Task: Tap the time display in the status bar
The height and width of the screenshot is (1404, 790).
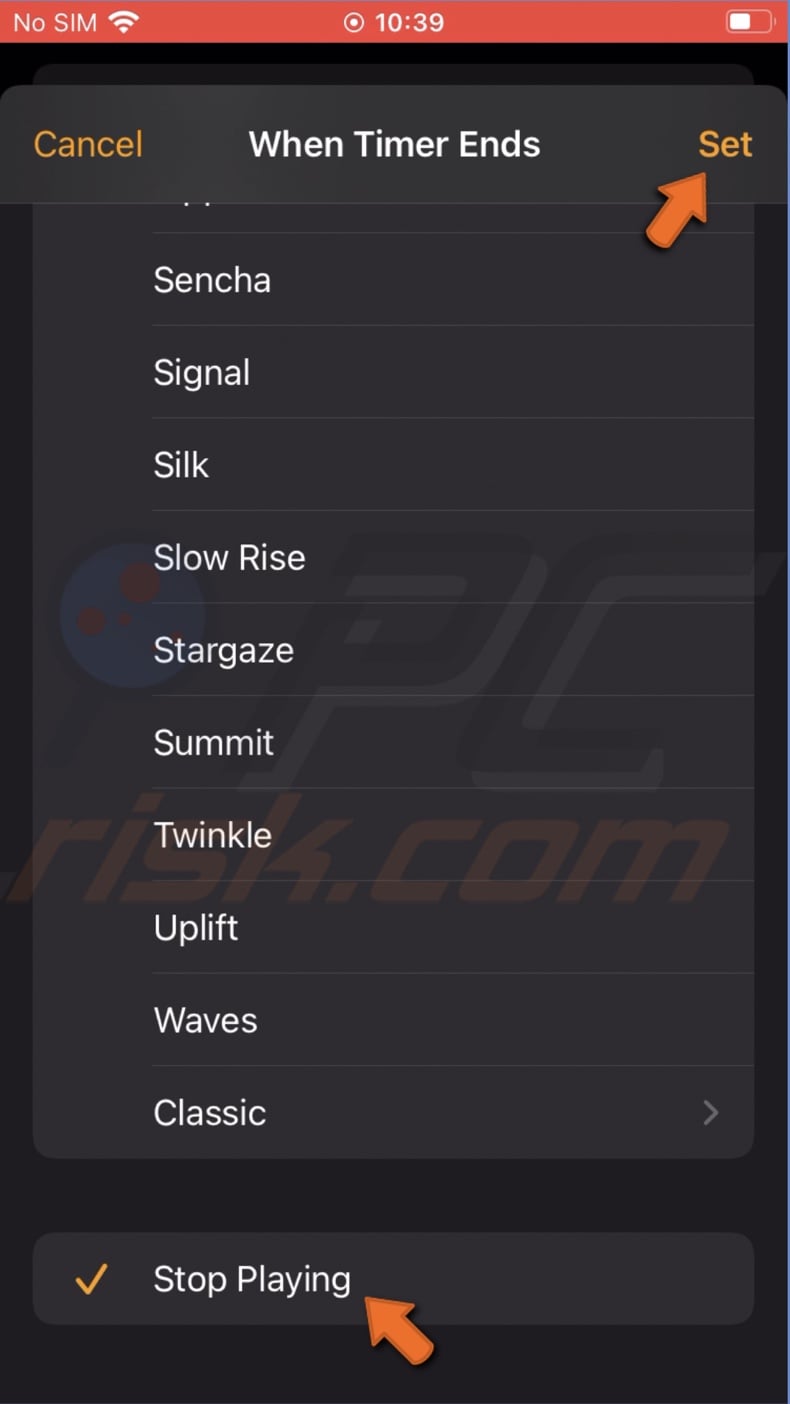Action: [x=412, y=22]
